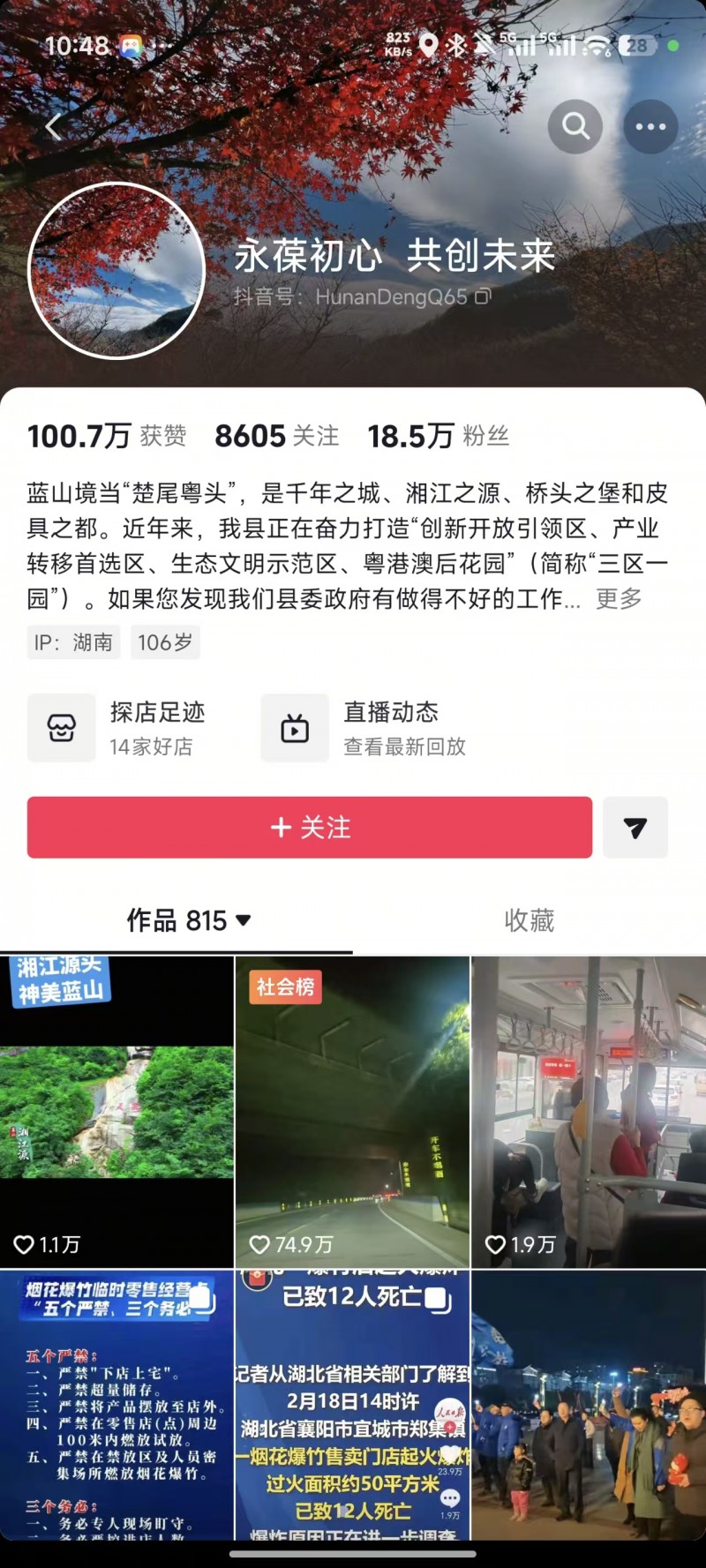Open the search on this profile page
This screenshot has width=706, height=1568.
click(575, 126)
